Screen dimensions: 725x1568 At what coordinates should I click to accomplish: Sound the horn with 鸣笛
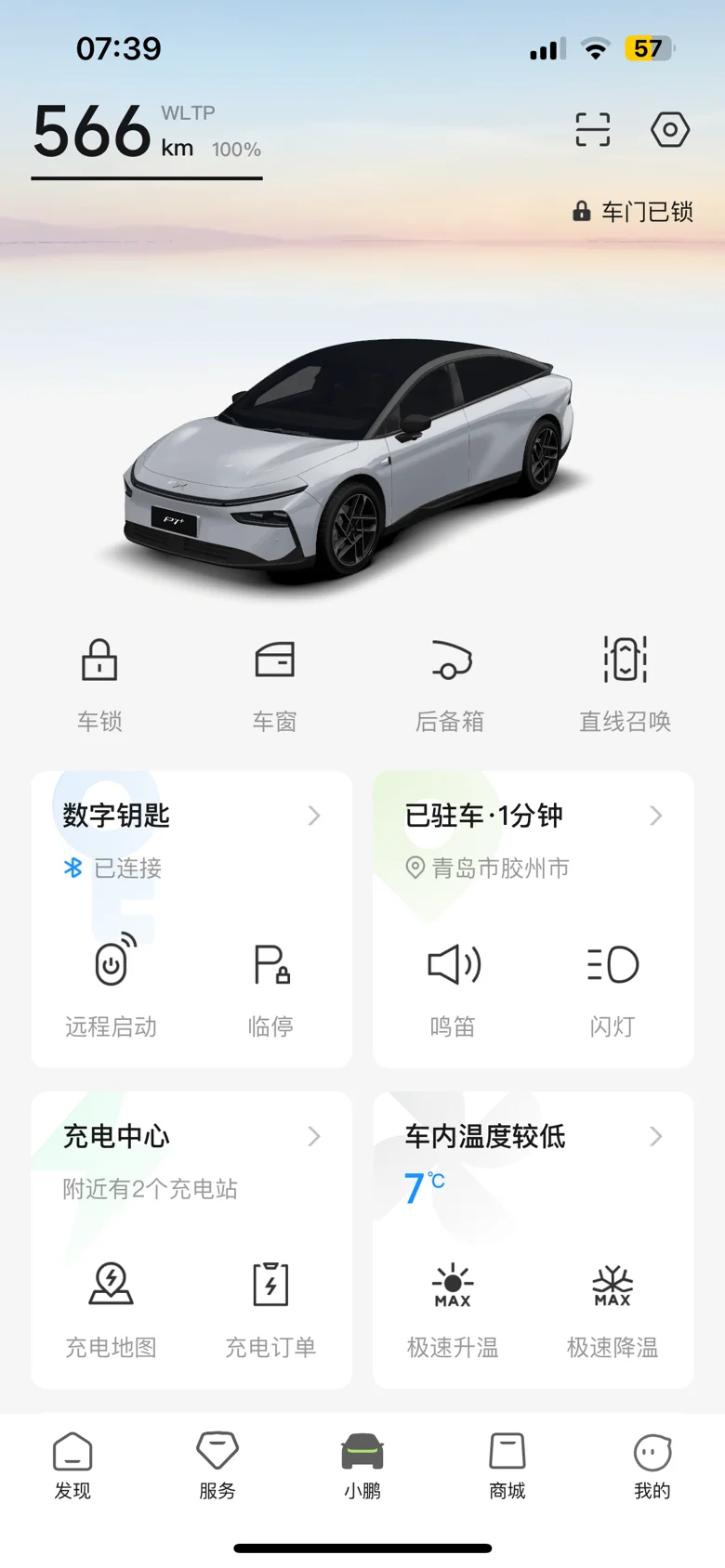pyautogui.click(x=453, y=985)
